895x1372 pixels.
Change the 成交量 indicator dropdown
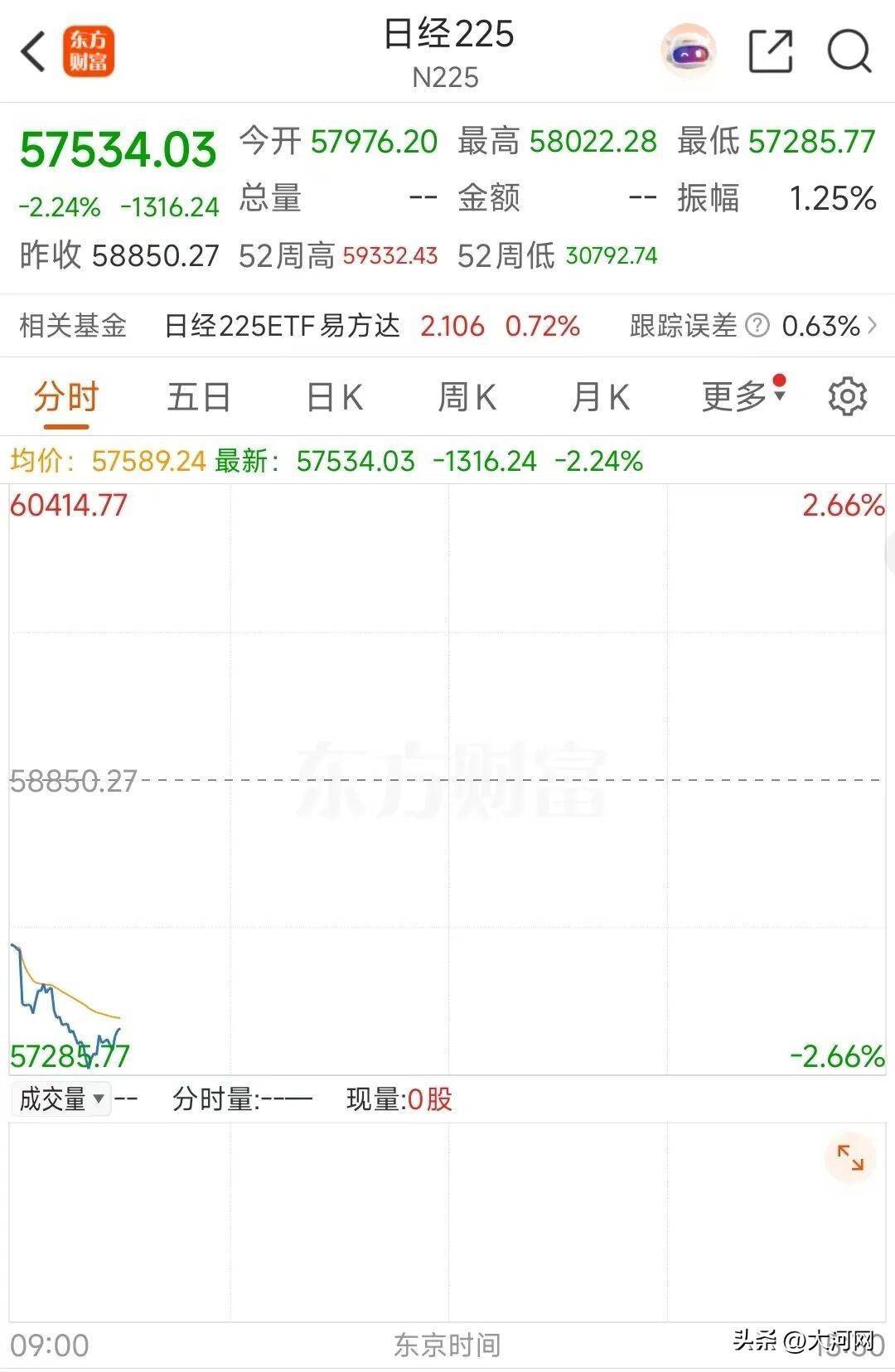tap(61, 1099)
